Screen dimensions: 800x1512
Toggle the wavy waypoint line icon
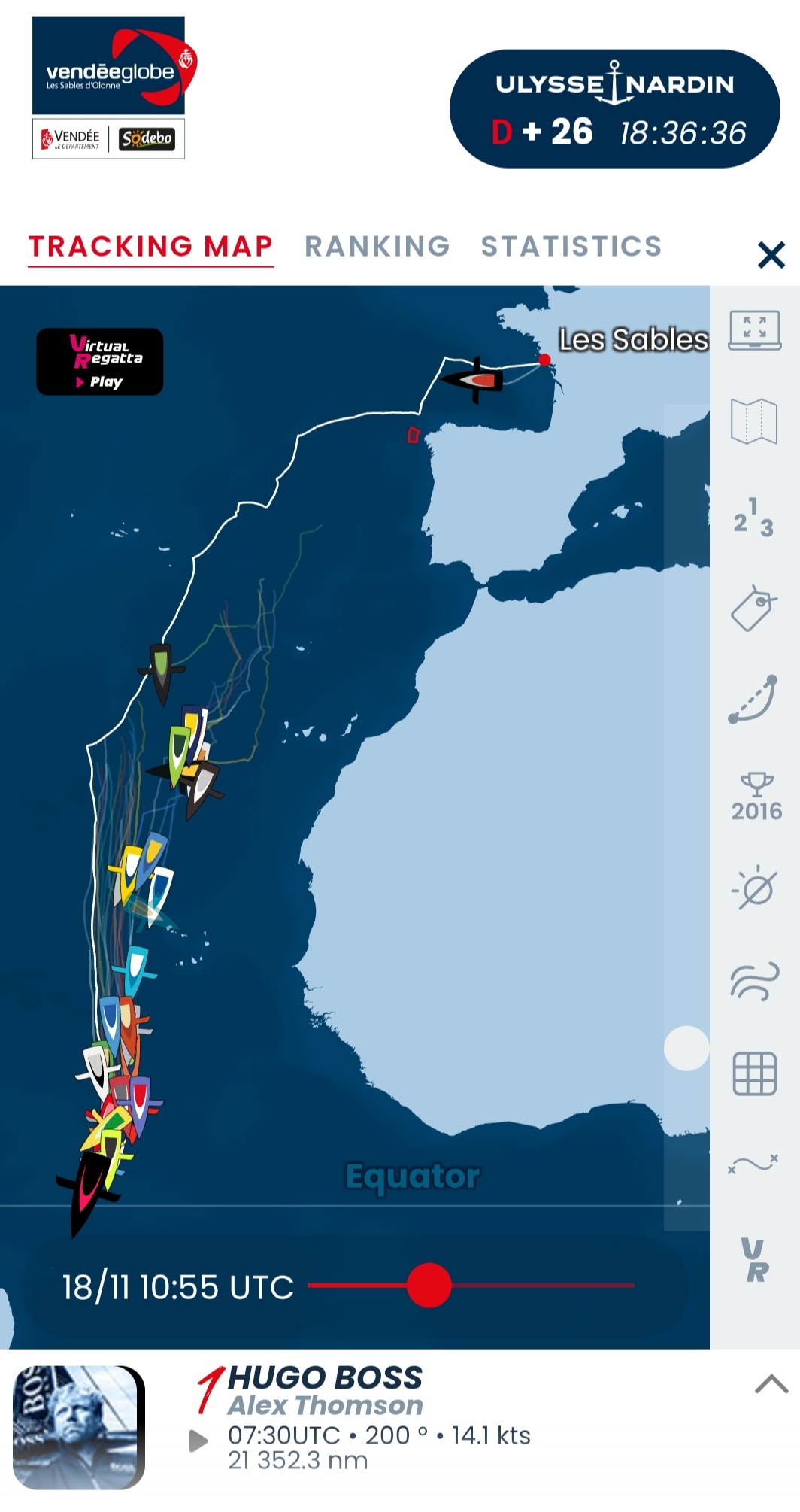pyautogui.click(x=754, y=1164)
